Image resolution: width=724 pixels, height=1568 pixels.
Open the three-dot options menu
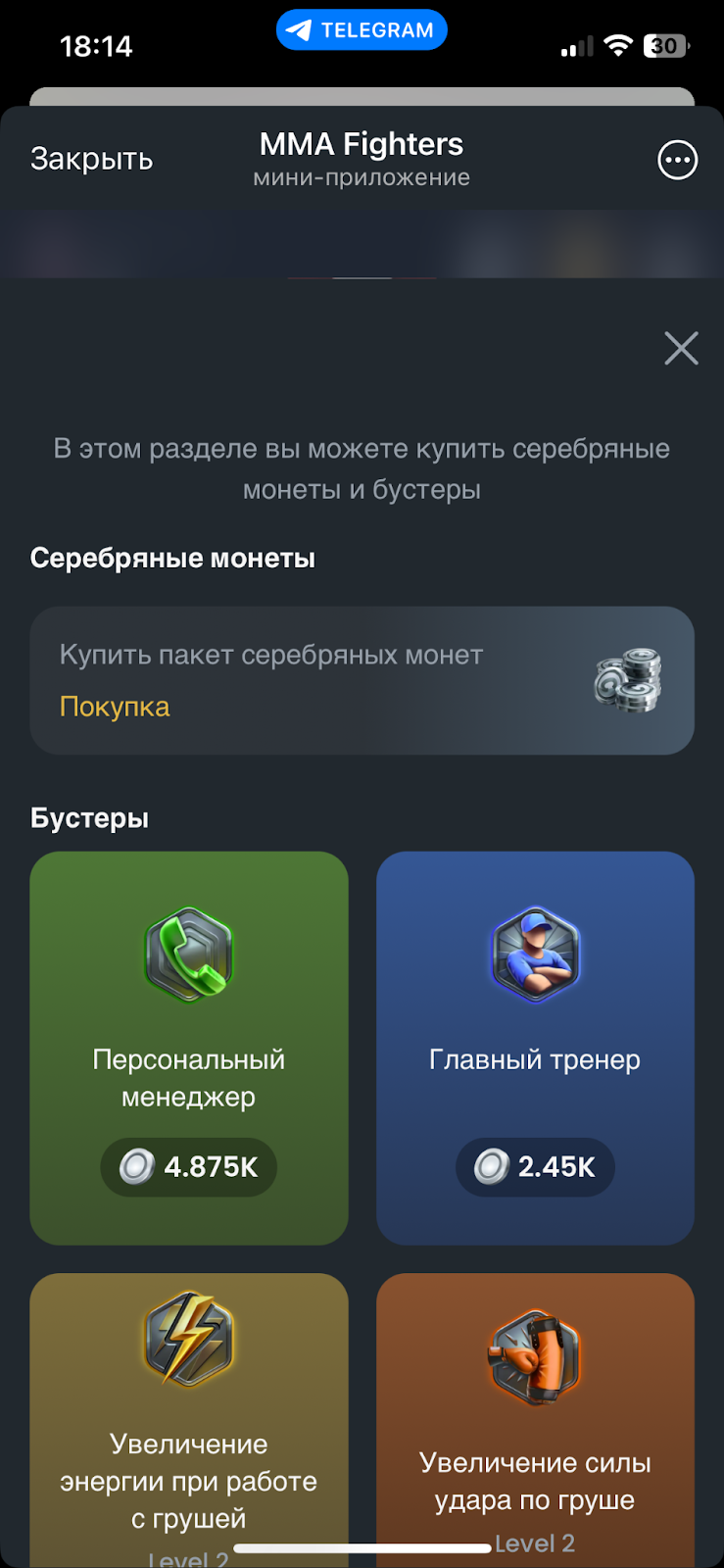(x=677, y=160)
